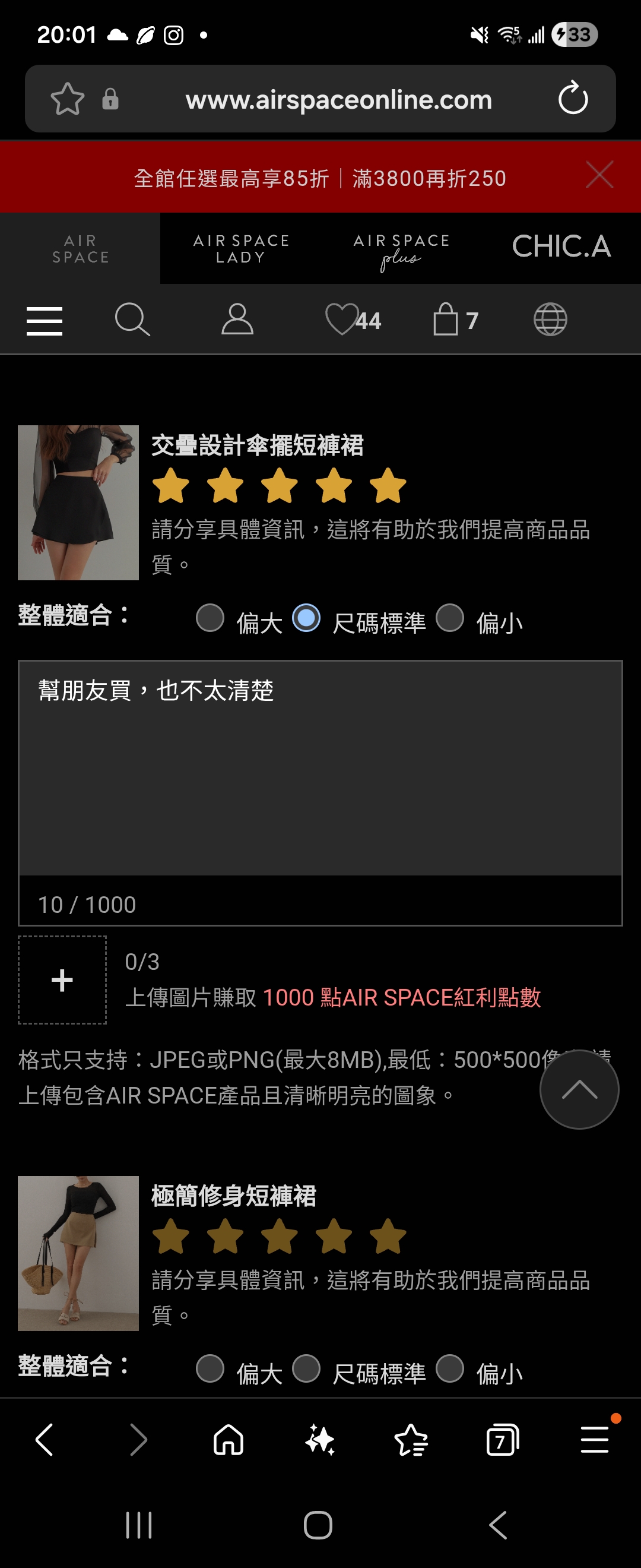Screen dimensions: 641x1568
Task: Rate 極簡修身短褲裙 one star
Action: coord(170,1236)
